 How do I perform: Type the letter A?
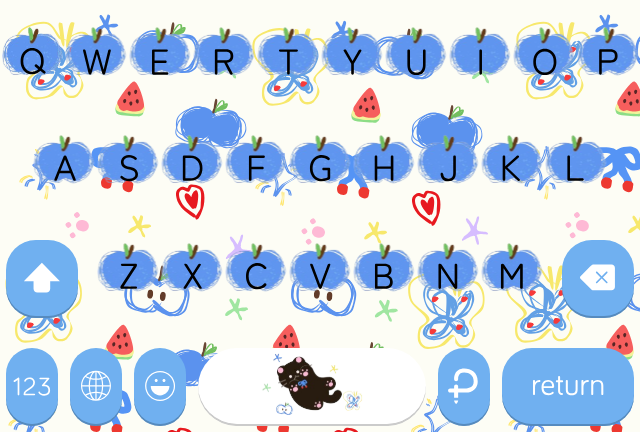(64, 167)
